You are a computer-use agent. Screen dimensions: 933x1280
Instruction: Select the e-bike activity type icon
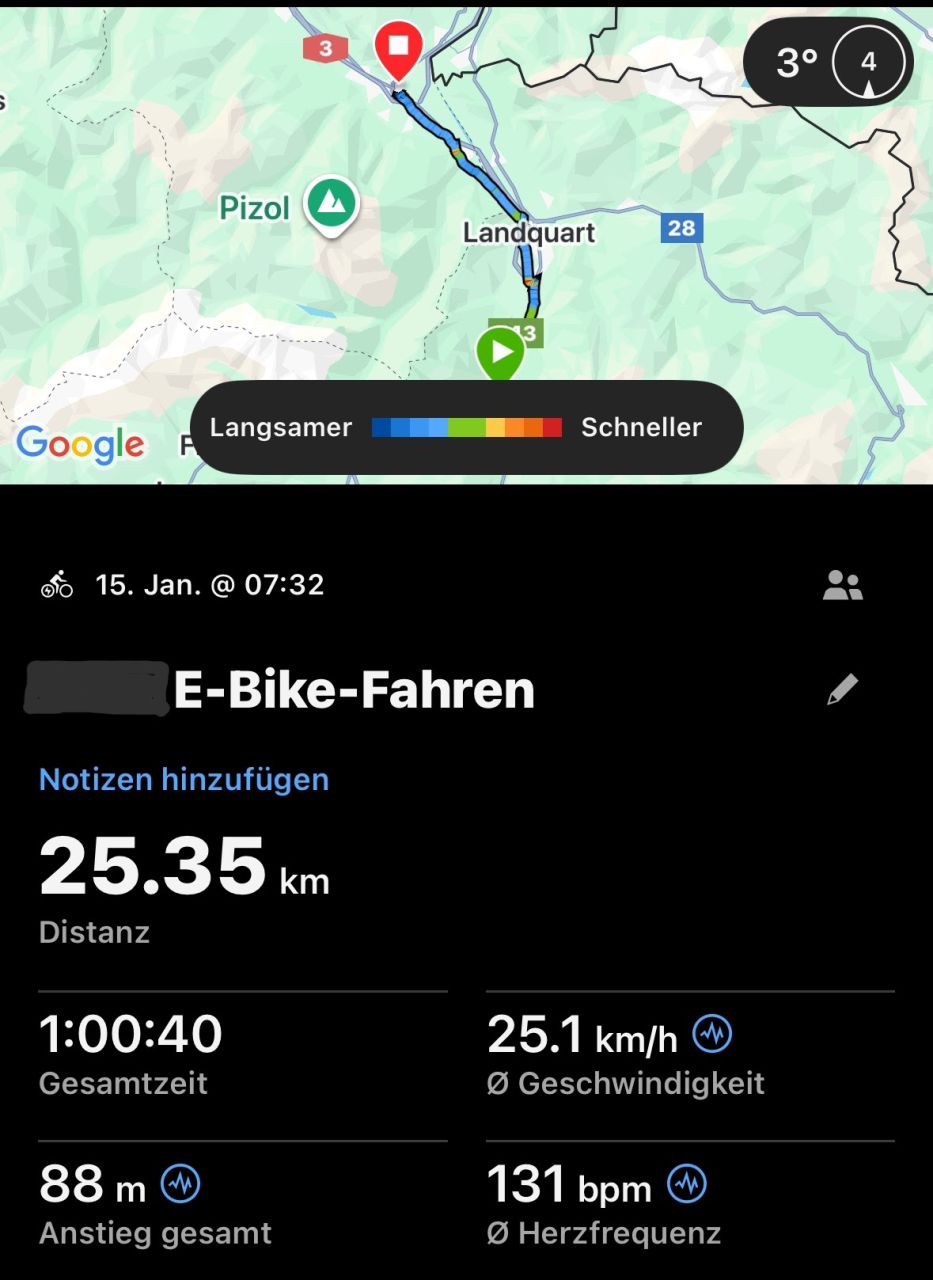pyautogui.click(x=57, y=585)
